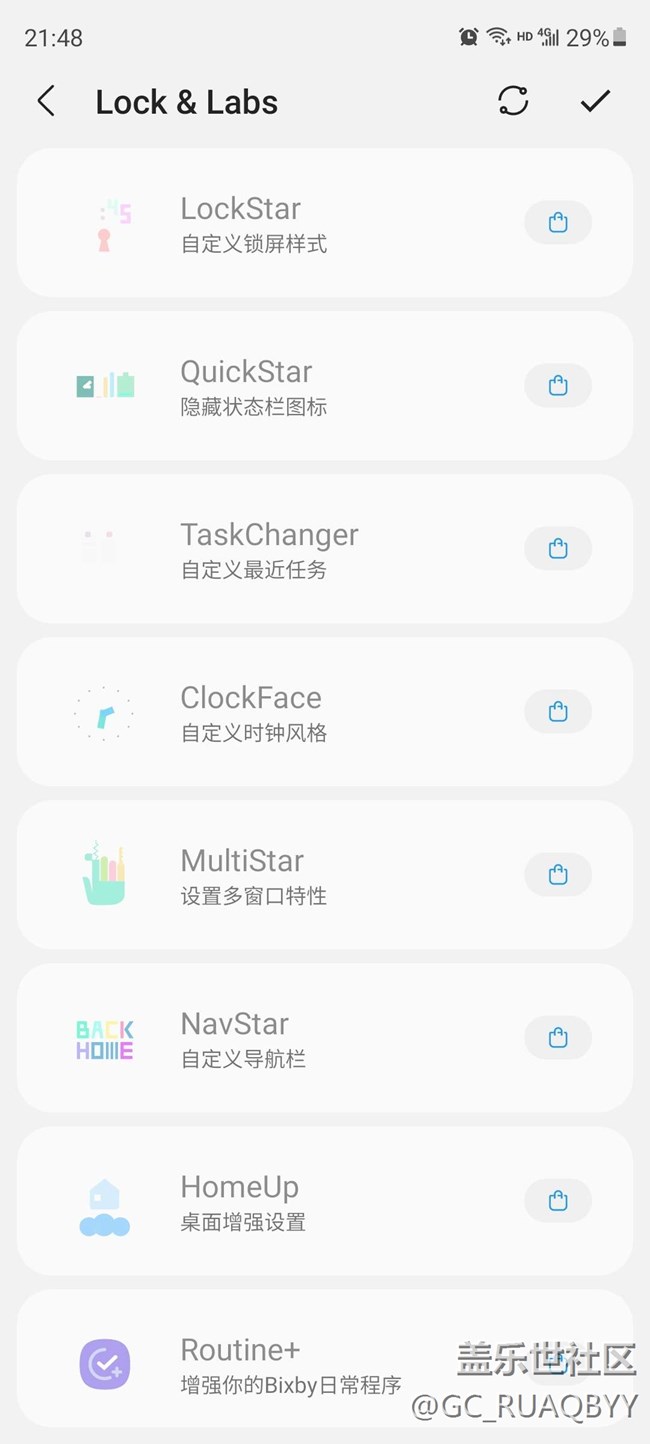Tap the store button for HomeUp
Image resolution: width=650 pixels, height=1444 pixels.
click(558, 1201)
